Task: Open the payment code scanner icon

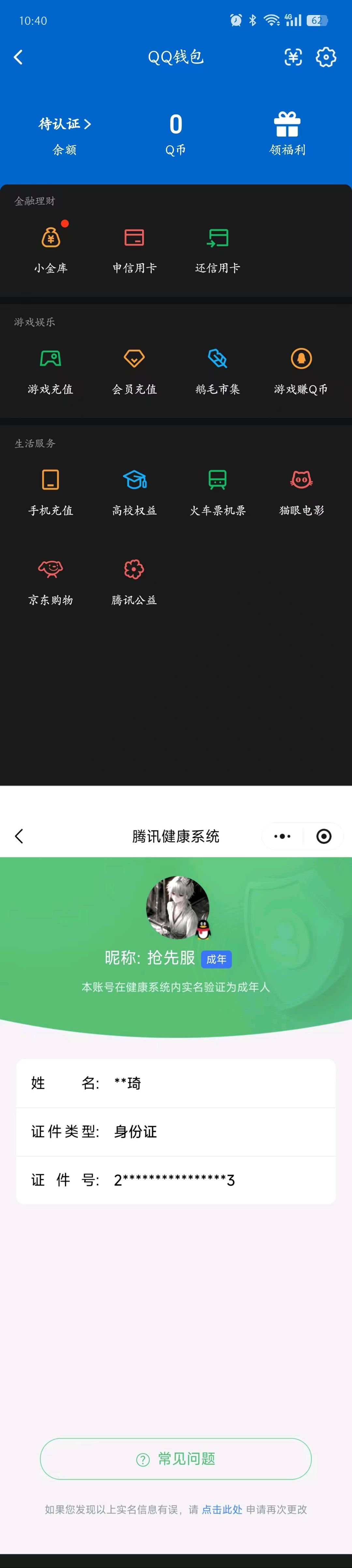Action: [x=293, y=57]
